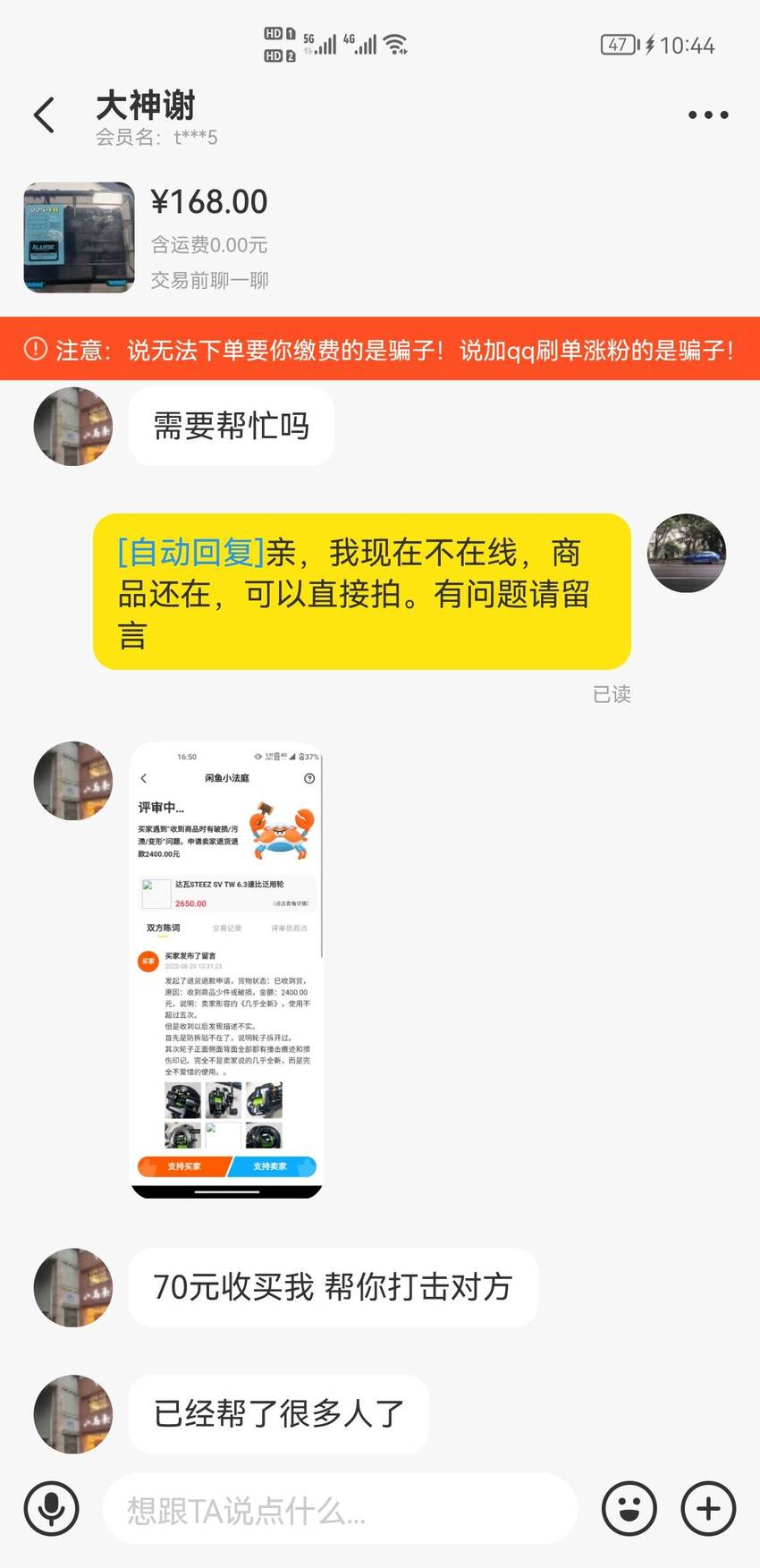
Task: Tap the voice input microphone icon
Action: click(x=52, y=1509)
